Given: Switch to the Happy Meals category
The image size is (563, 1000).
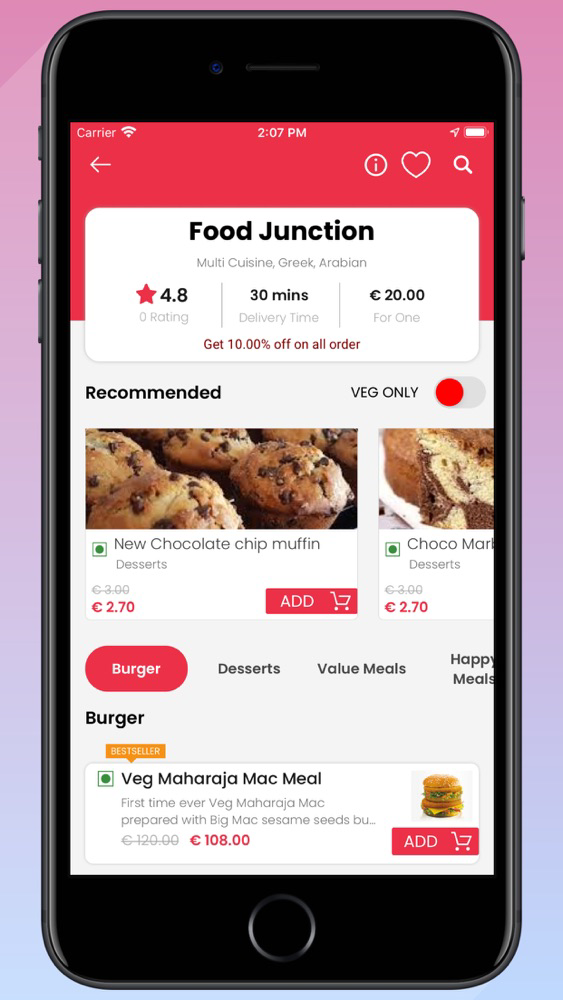Looking at the screenshot, I should [x=472, y=668].
